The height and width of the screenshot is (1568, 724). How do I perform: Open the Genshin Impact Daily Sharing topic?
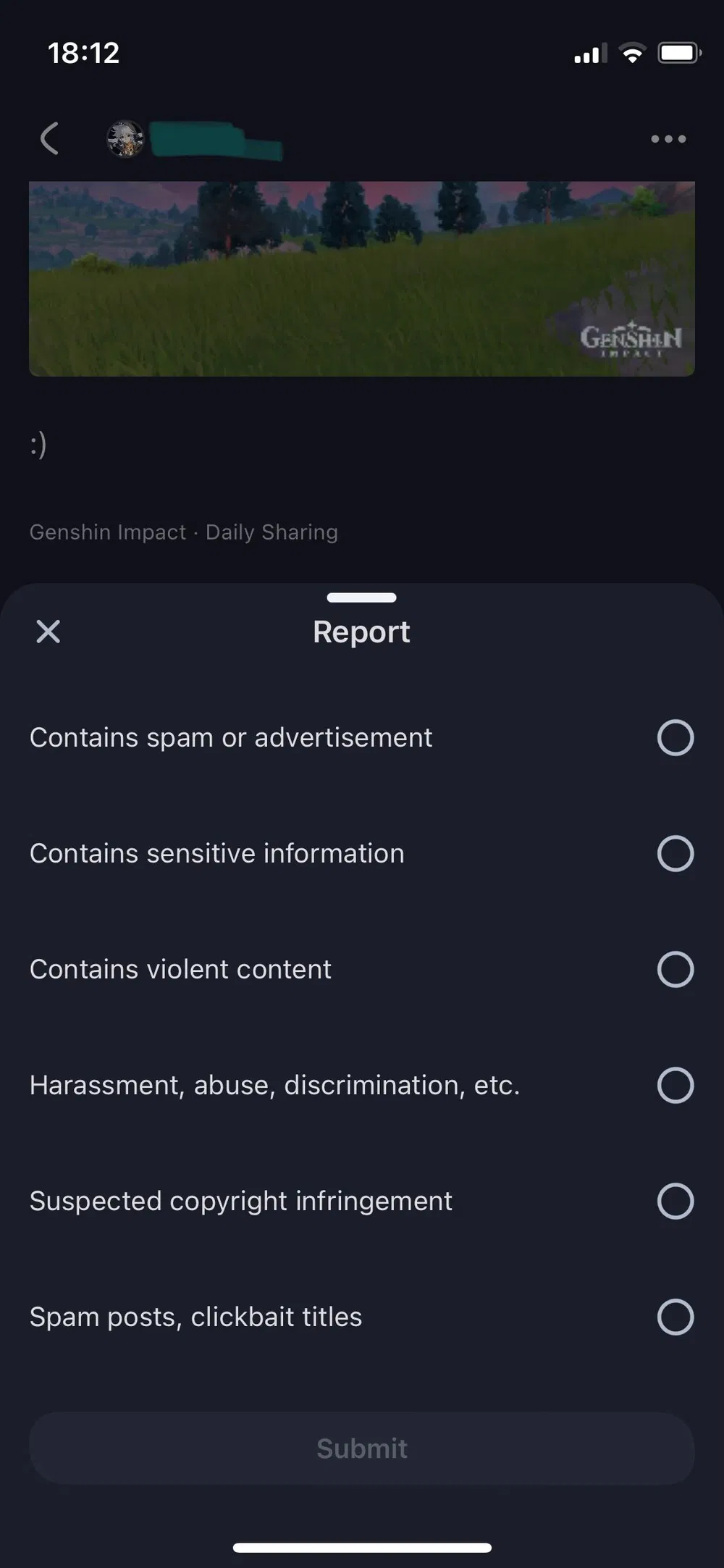[x=183, y=532]
